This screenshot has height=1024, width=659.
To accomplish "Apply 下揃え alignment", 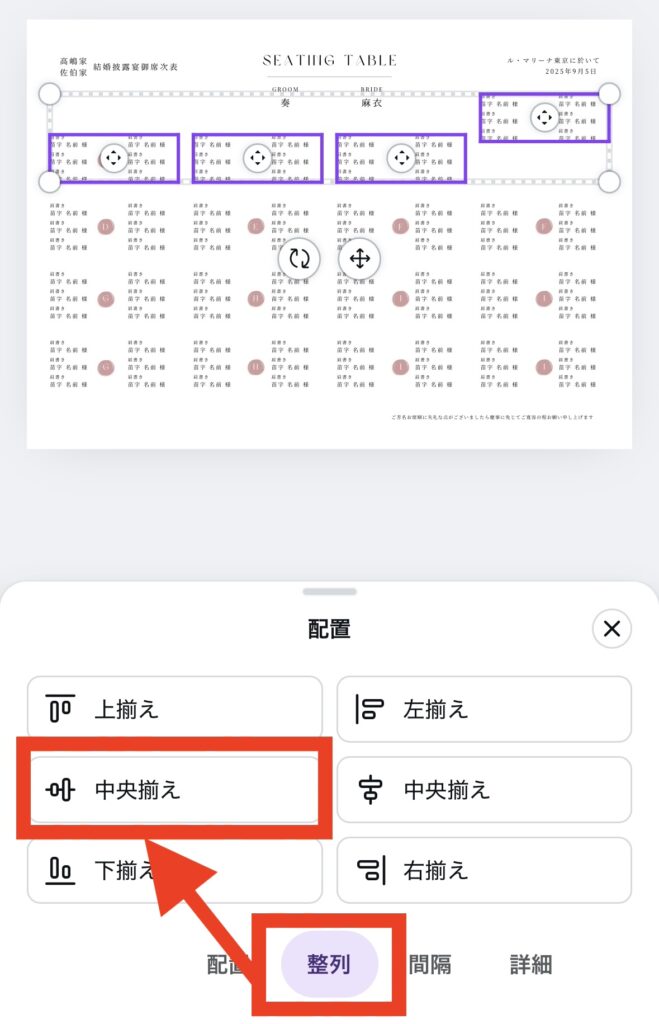I will click(175, 869).
